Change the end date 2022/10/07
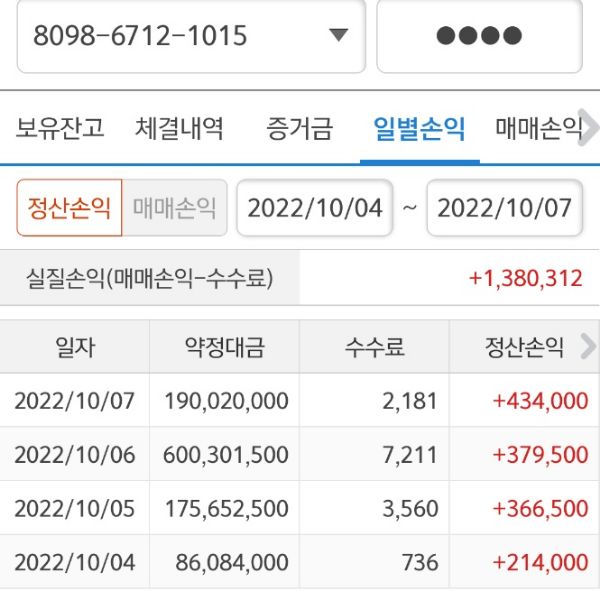This screenshot has height=600, width=600. pos(505,208)
